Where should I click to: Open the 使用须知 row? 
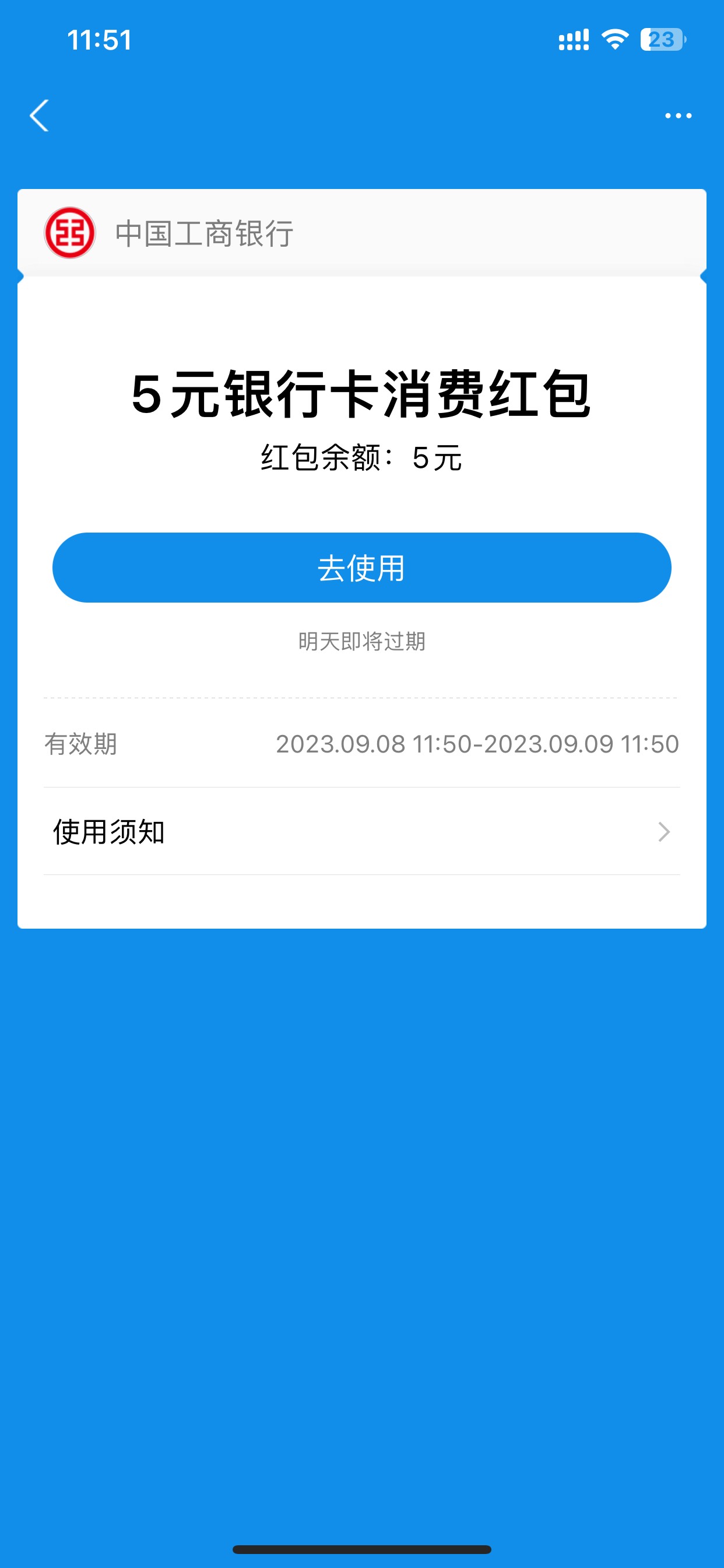[x=362, y=831]
